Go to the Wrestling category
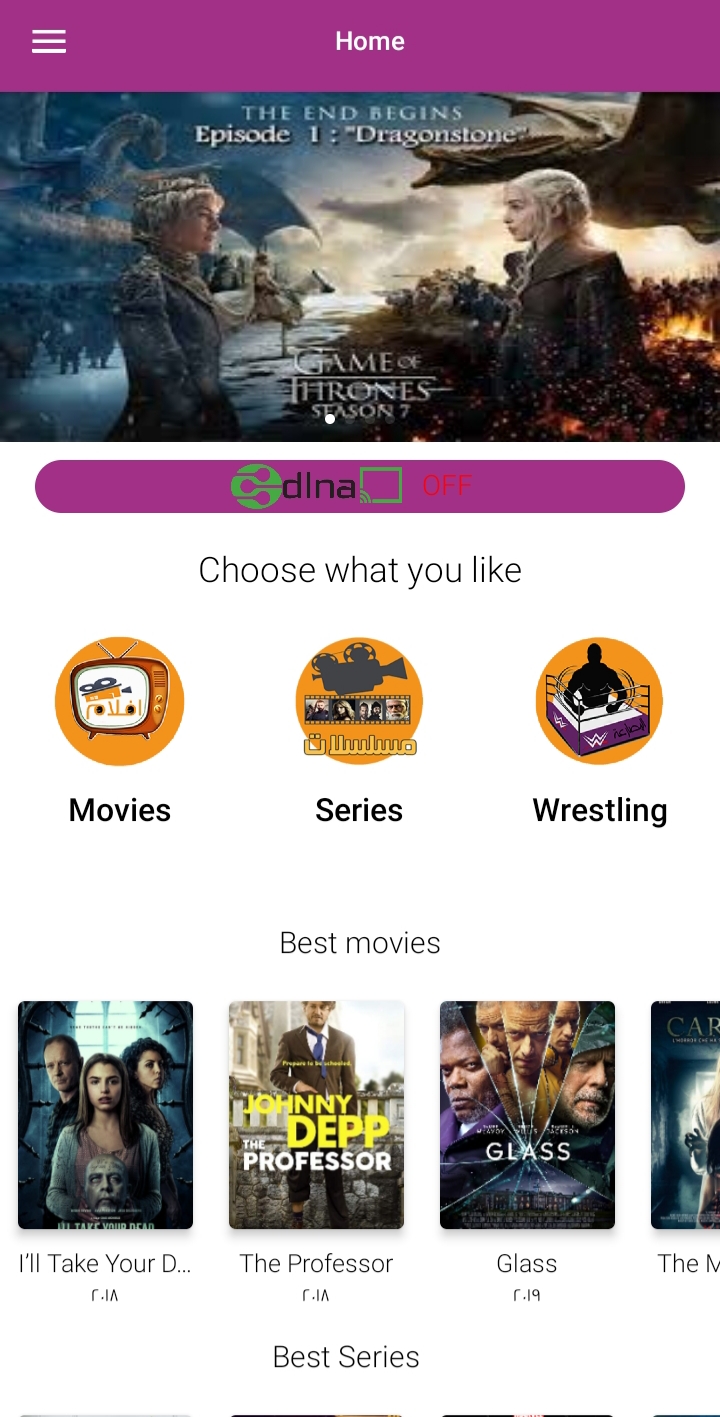The height and width of the screenshot is (1417, 720). [x=599, y=701]
